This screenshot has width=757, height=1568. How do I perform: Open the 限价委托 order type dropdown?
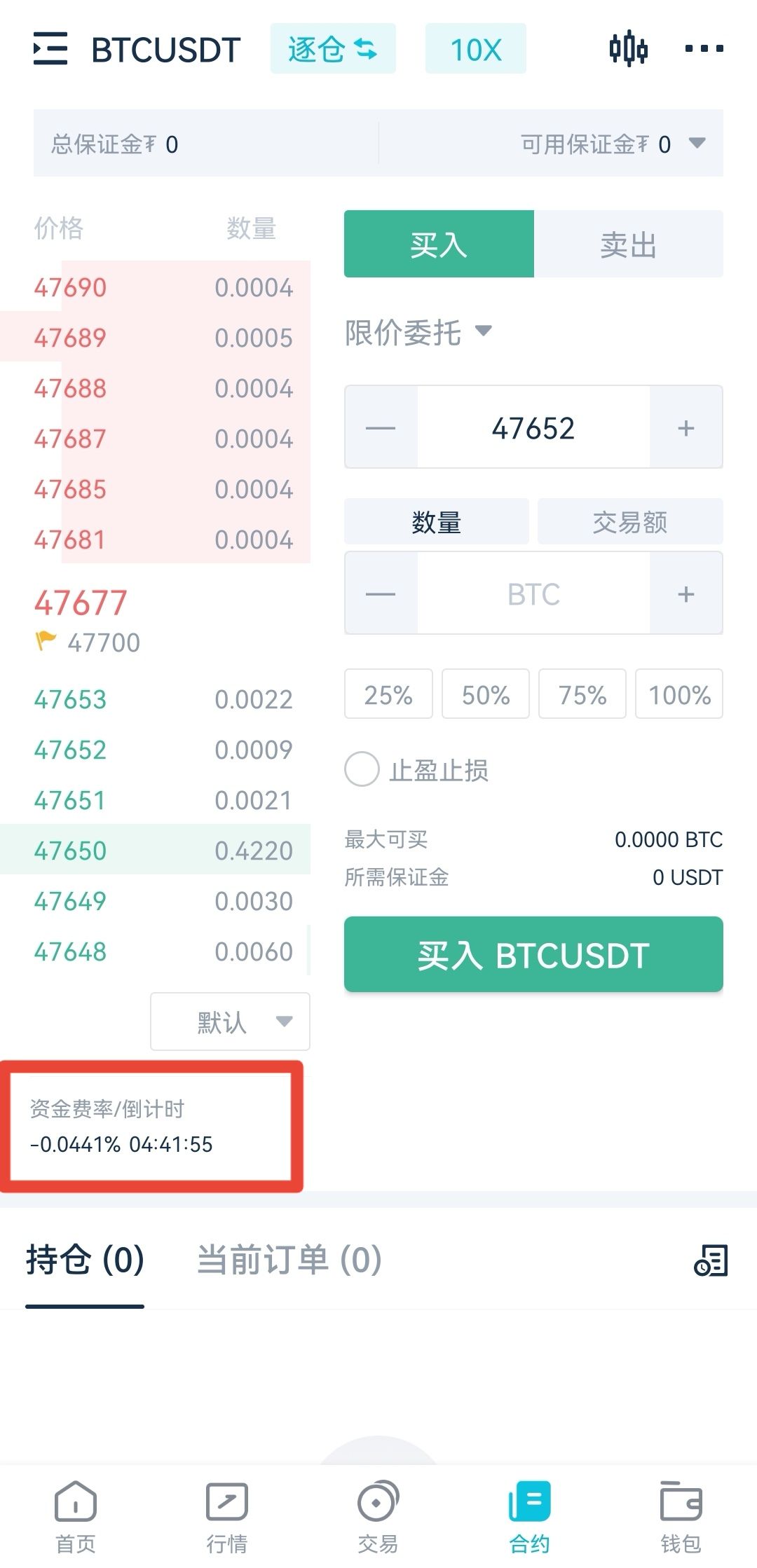tap(418, 332)
